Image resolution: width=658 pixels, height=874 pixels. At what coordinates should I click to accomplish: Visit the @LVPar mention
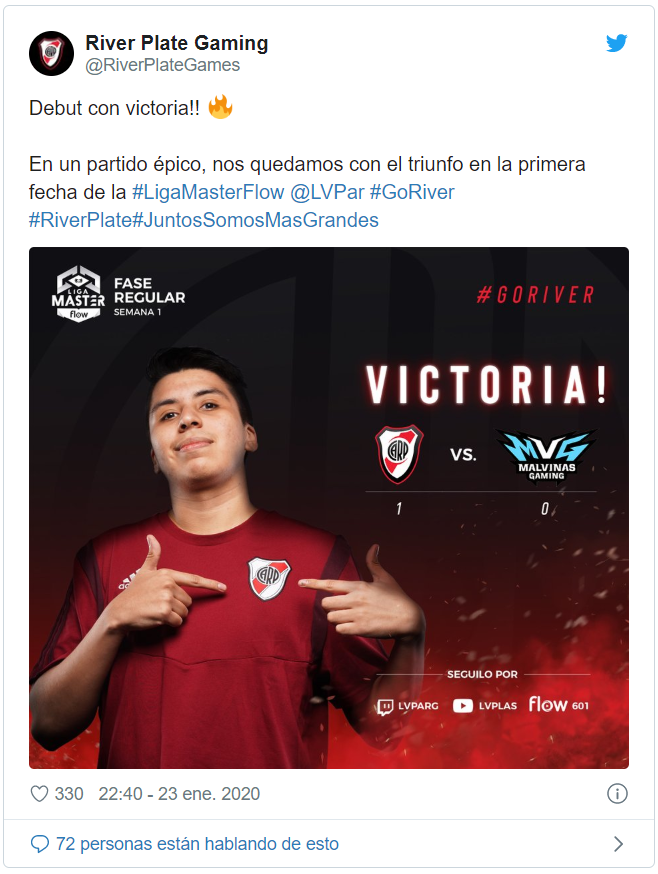327,192
